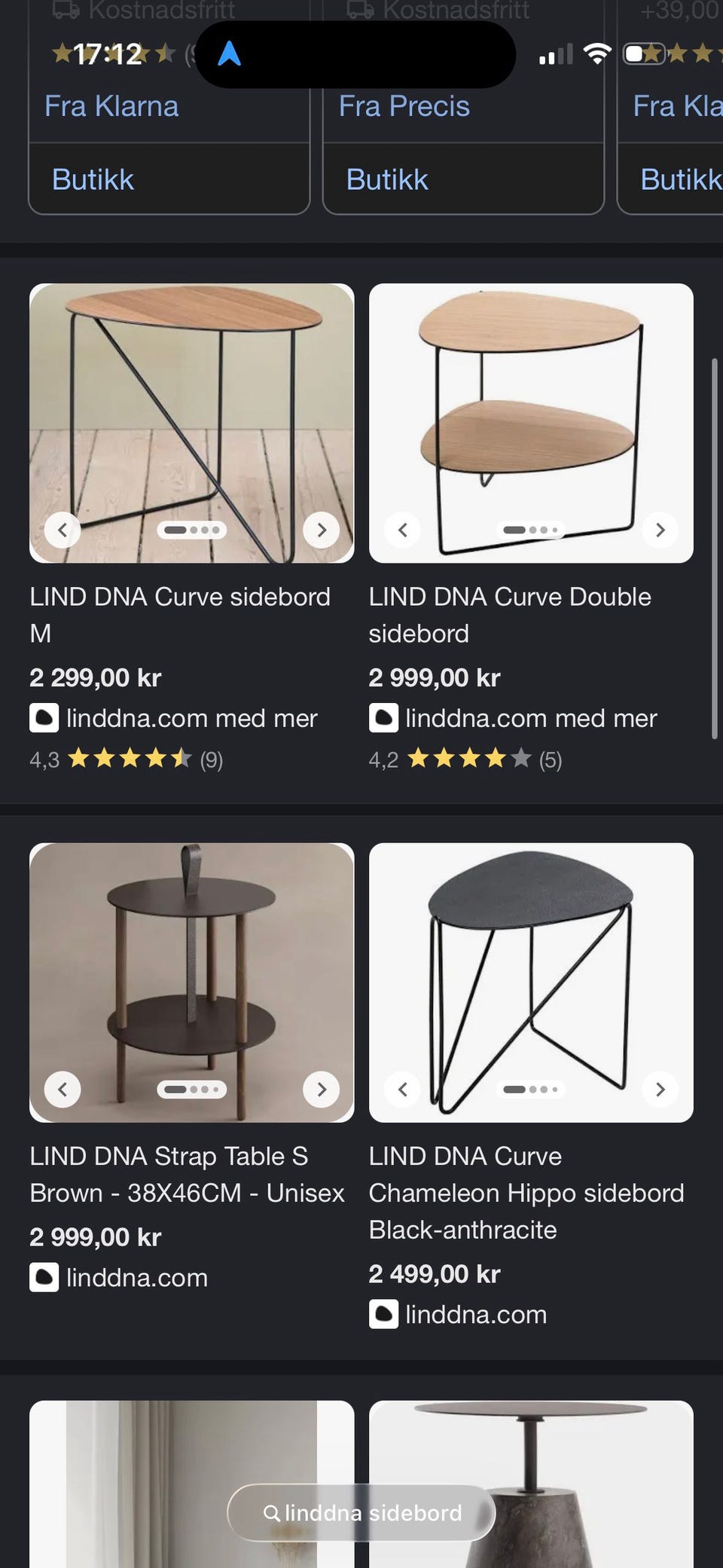Tap the linddna sidebord search pill
The width and height of the screenshot is (723, 1568).
click(361, 1512)
